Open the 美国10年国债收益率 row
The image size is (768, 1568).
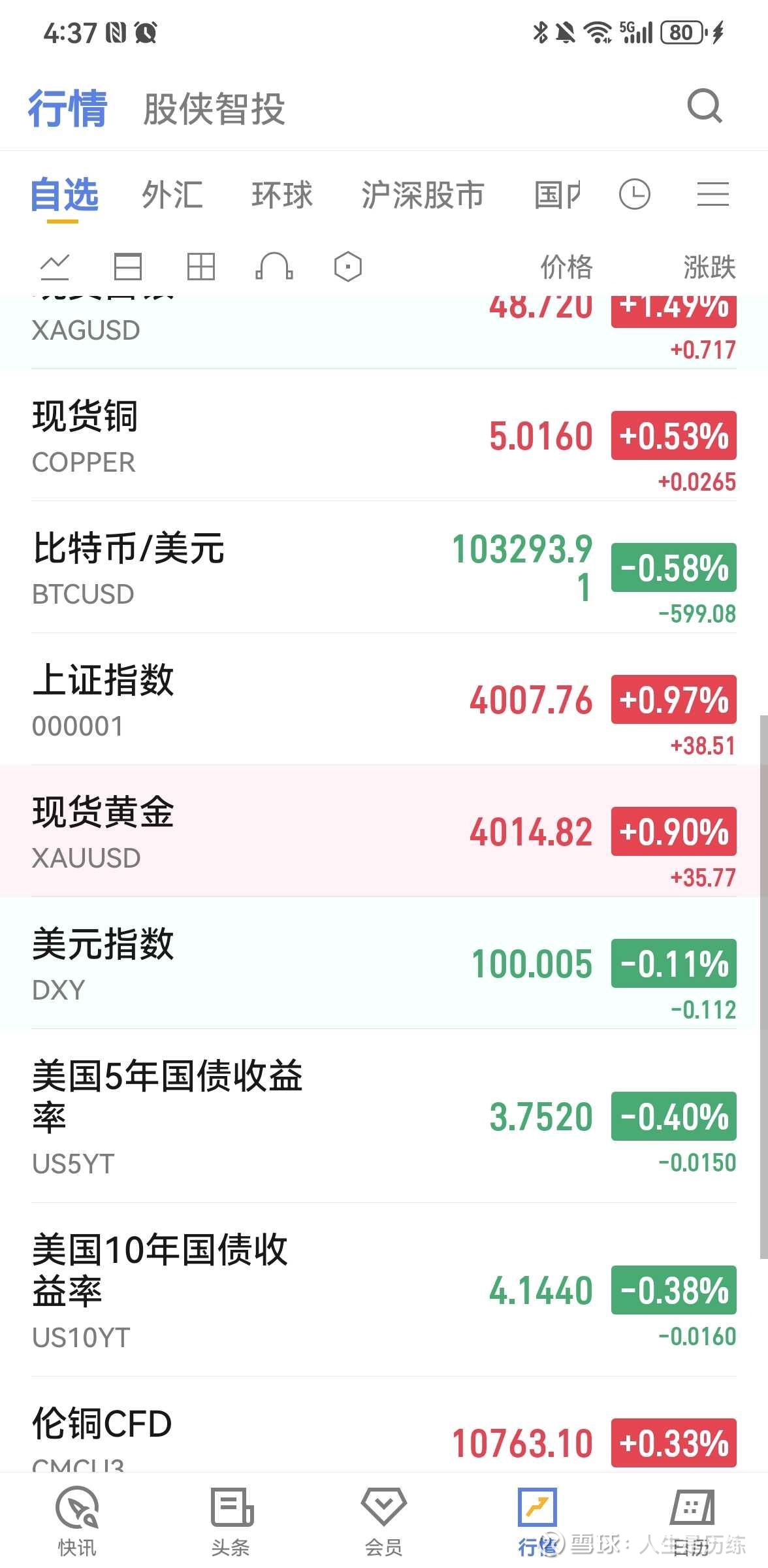click(x=384, y=1290)
